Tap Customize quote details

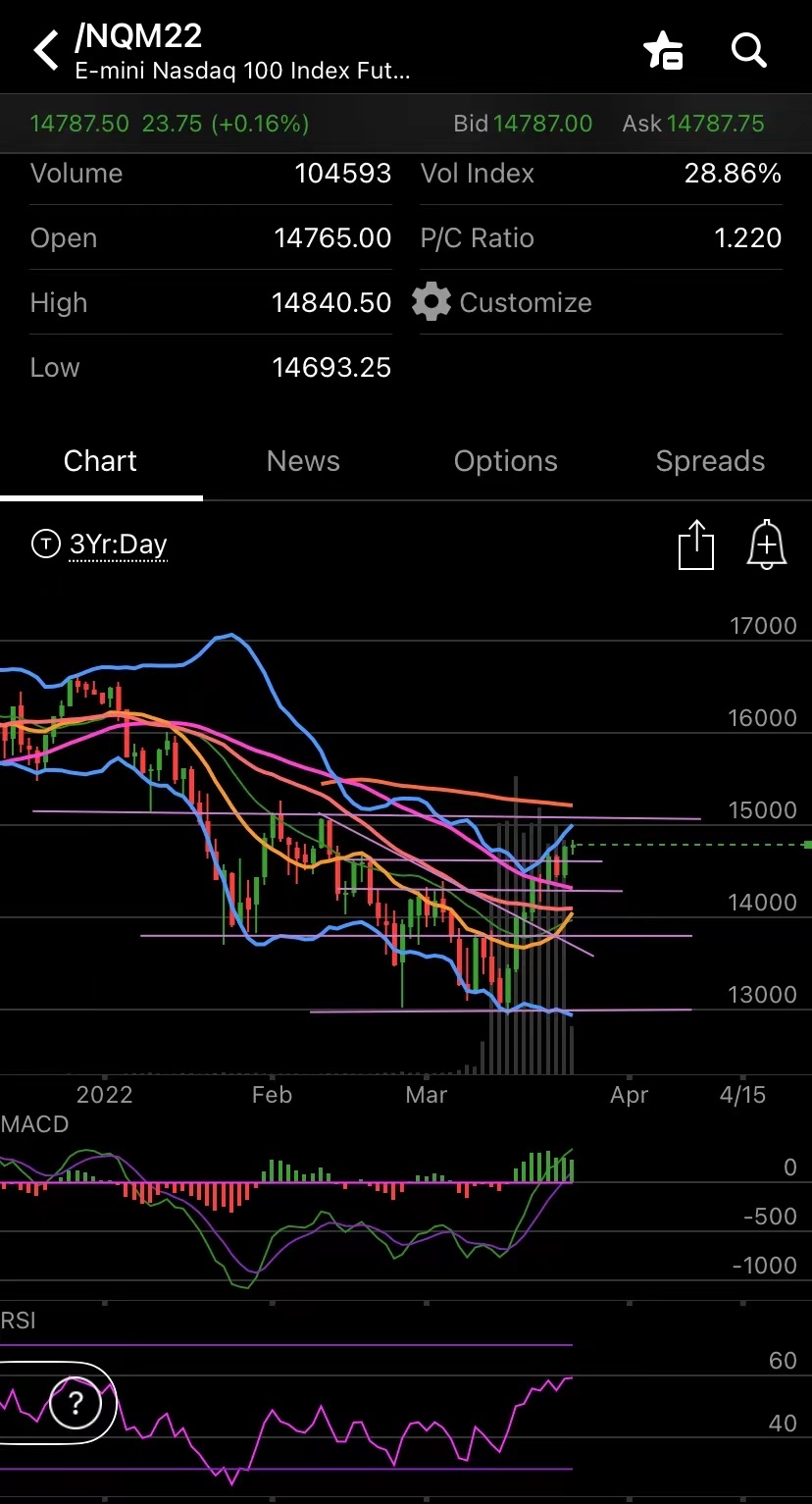(x=503, y=302)
